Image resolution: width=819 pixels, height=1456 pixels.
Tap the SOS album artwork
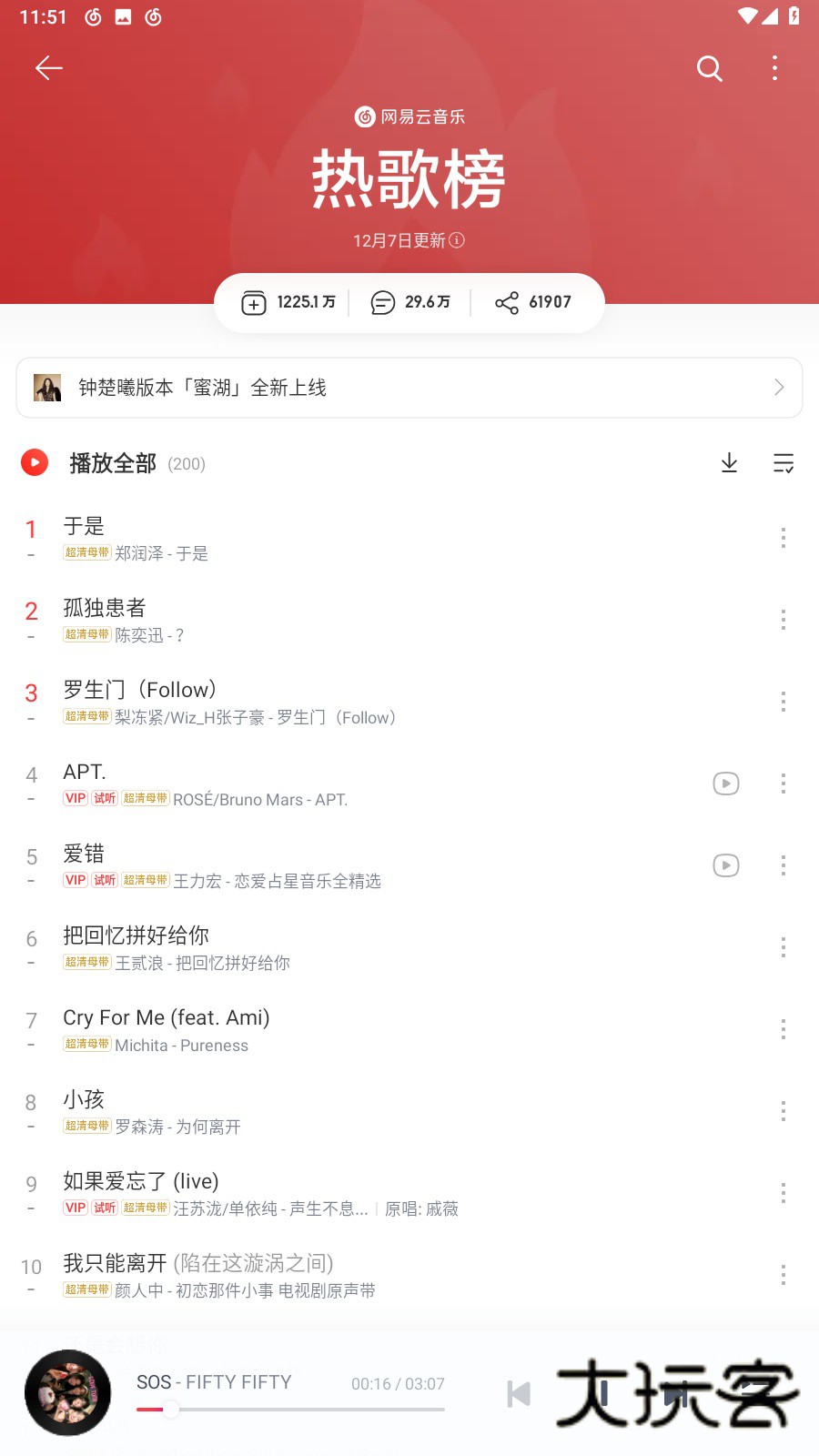coord(68,1393)
